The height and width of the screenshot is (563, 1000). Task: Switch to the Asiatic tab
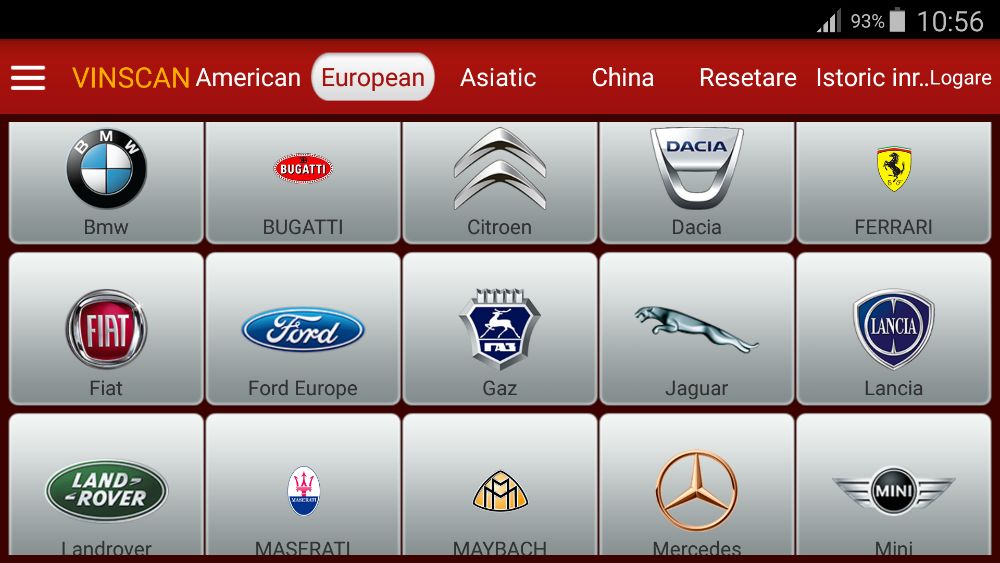tap(498, 78)
